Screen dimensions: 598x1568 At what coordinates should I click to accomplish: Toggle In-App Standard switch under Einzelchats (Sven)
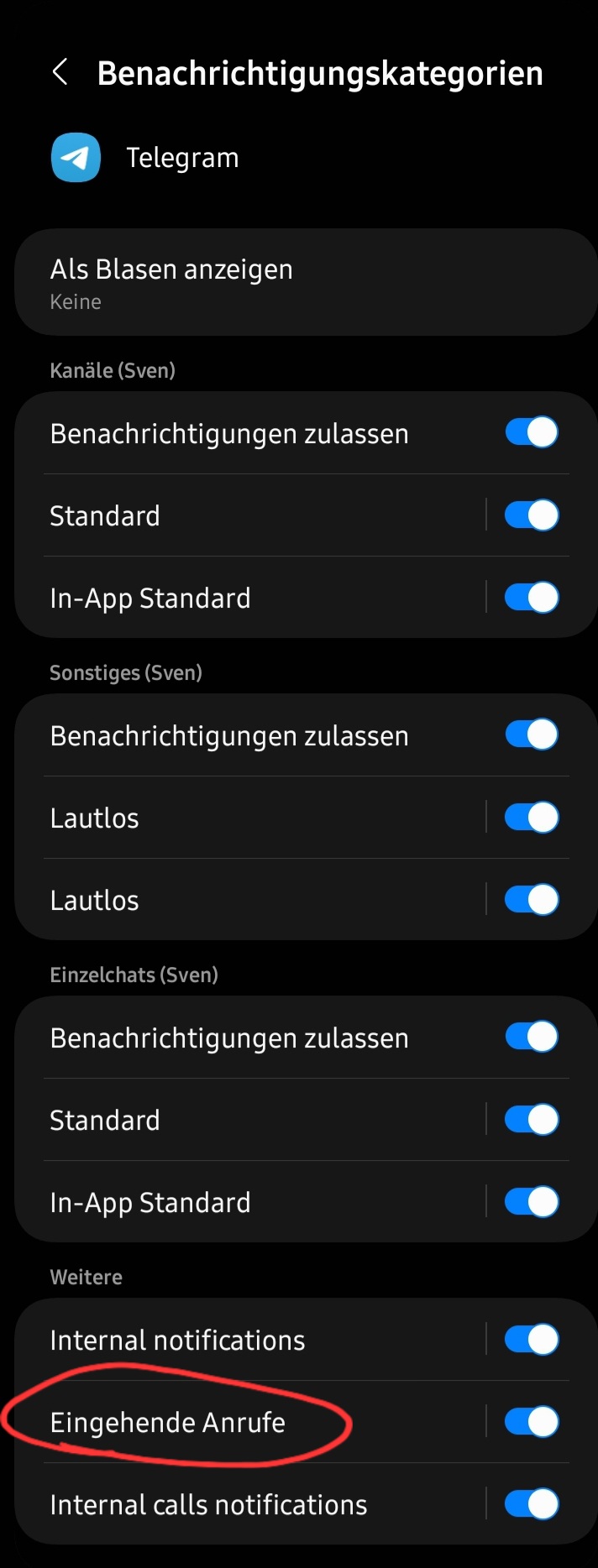tap(532, 1202)
